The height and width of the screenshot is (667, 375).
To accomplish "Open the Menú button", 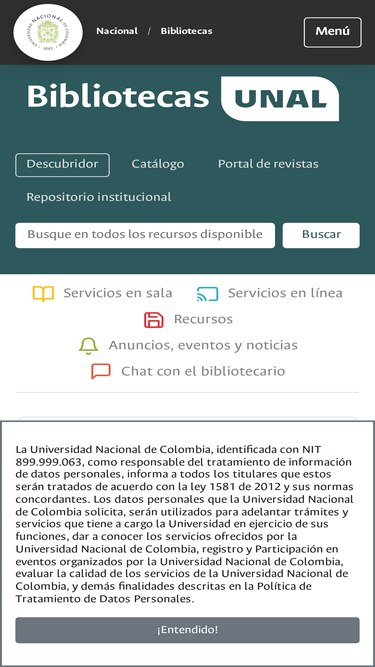I will (332, 32).
